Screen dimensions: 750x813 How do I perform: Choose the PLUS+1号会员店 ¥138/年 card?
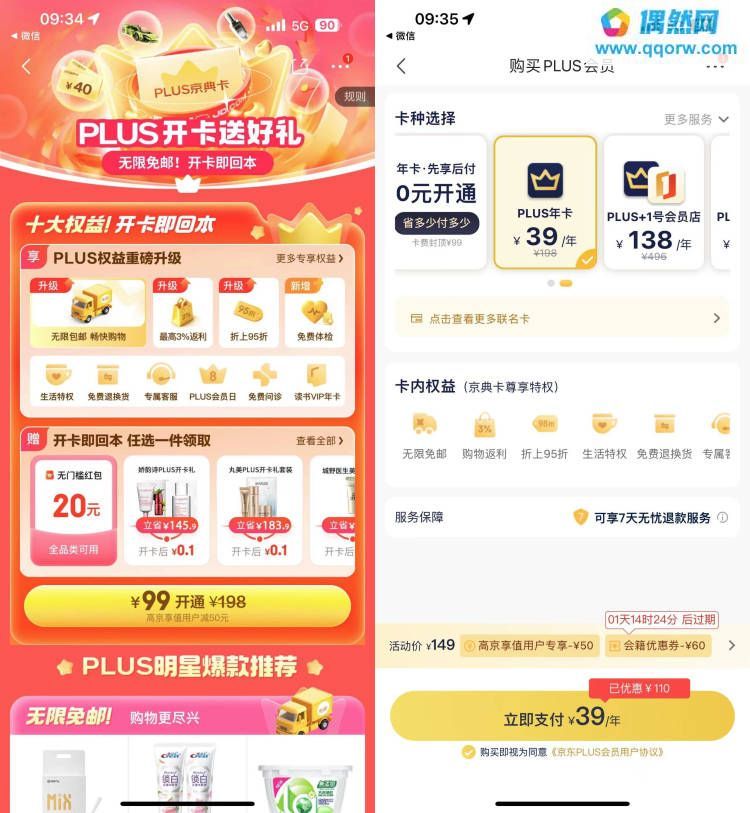653,203
